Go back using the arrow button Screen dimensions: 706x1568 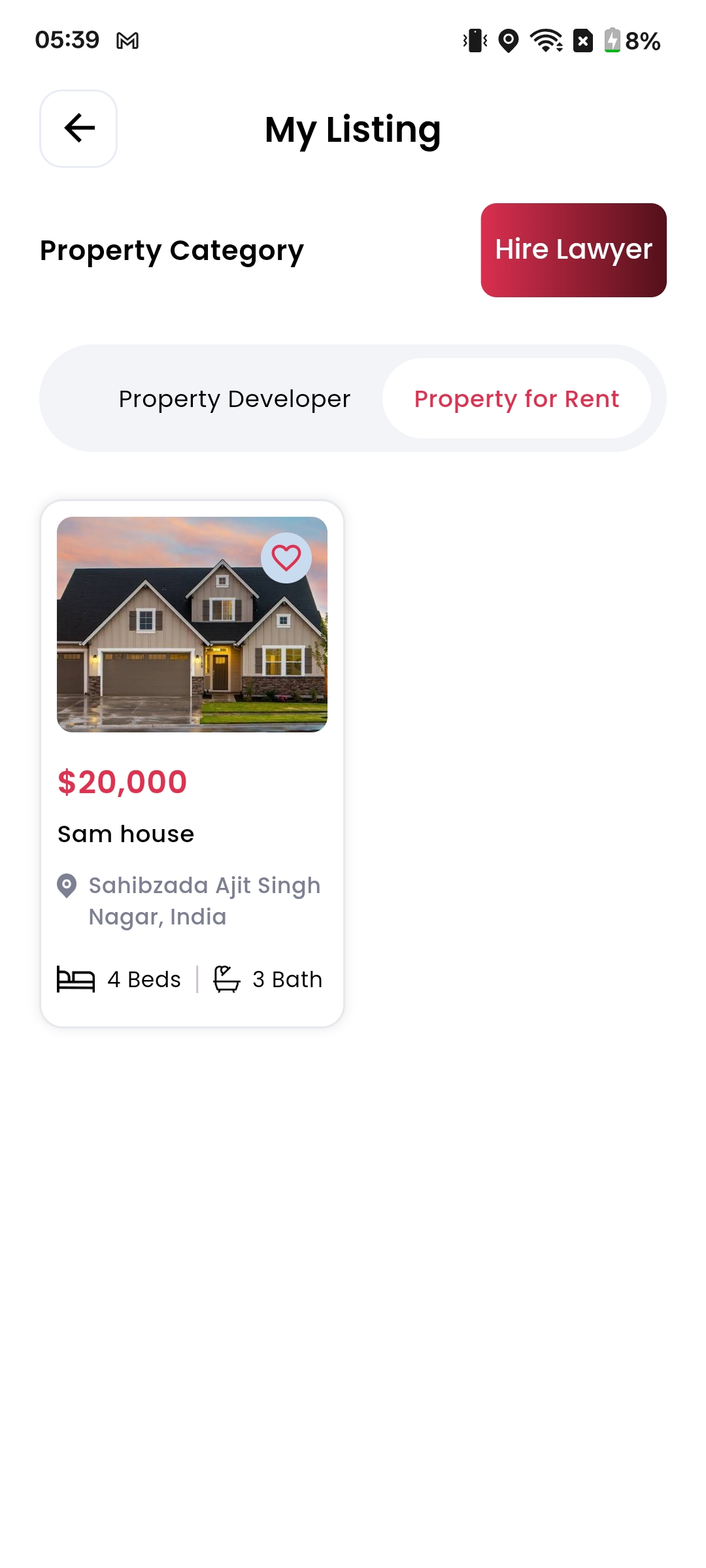[78, 129]
